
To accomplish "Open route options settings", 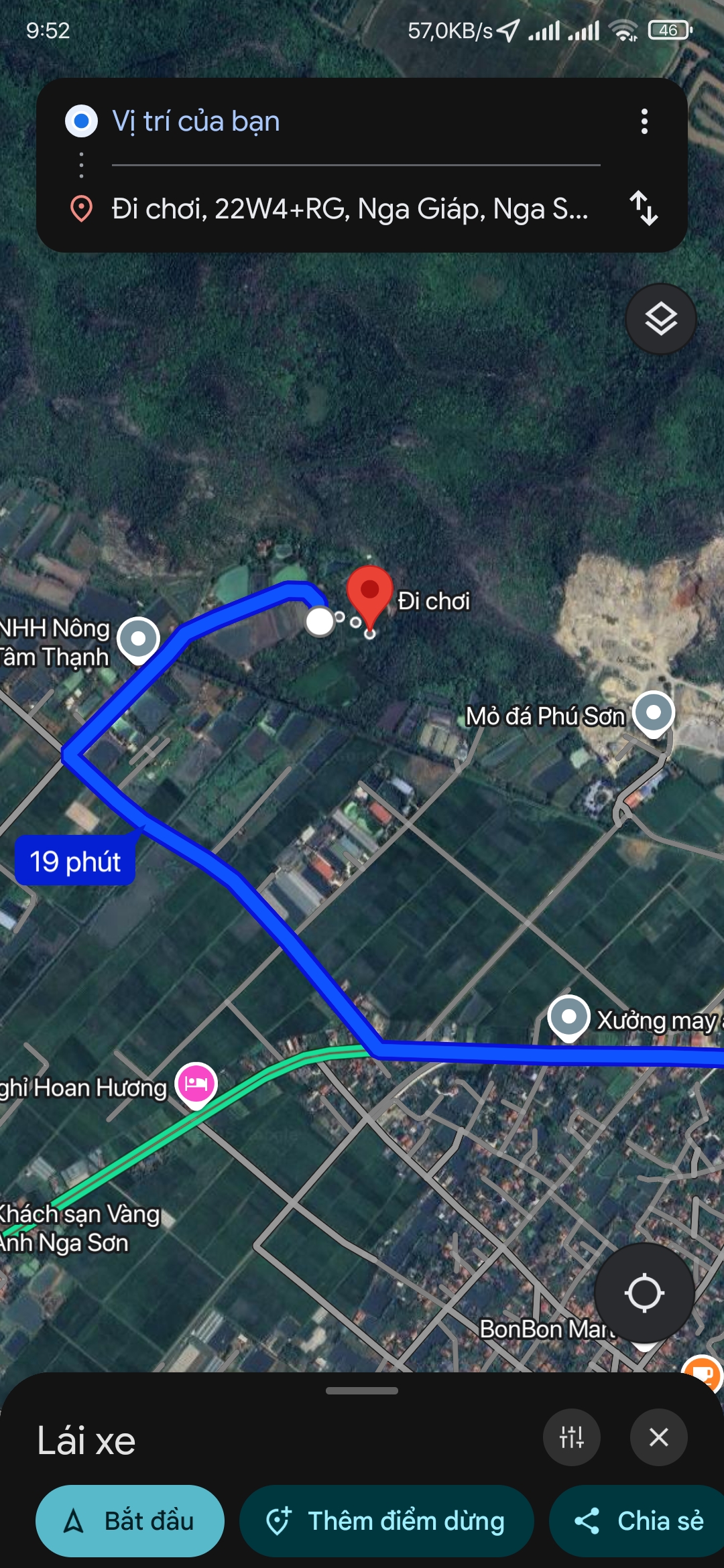I will pyautogui.click(x=572, y=1437).
